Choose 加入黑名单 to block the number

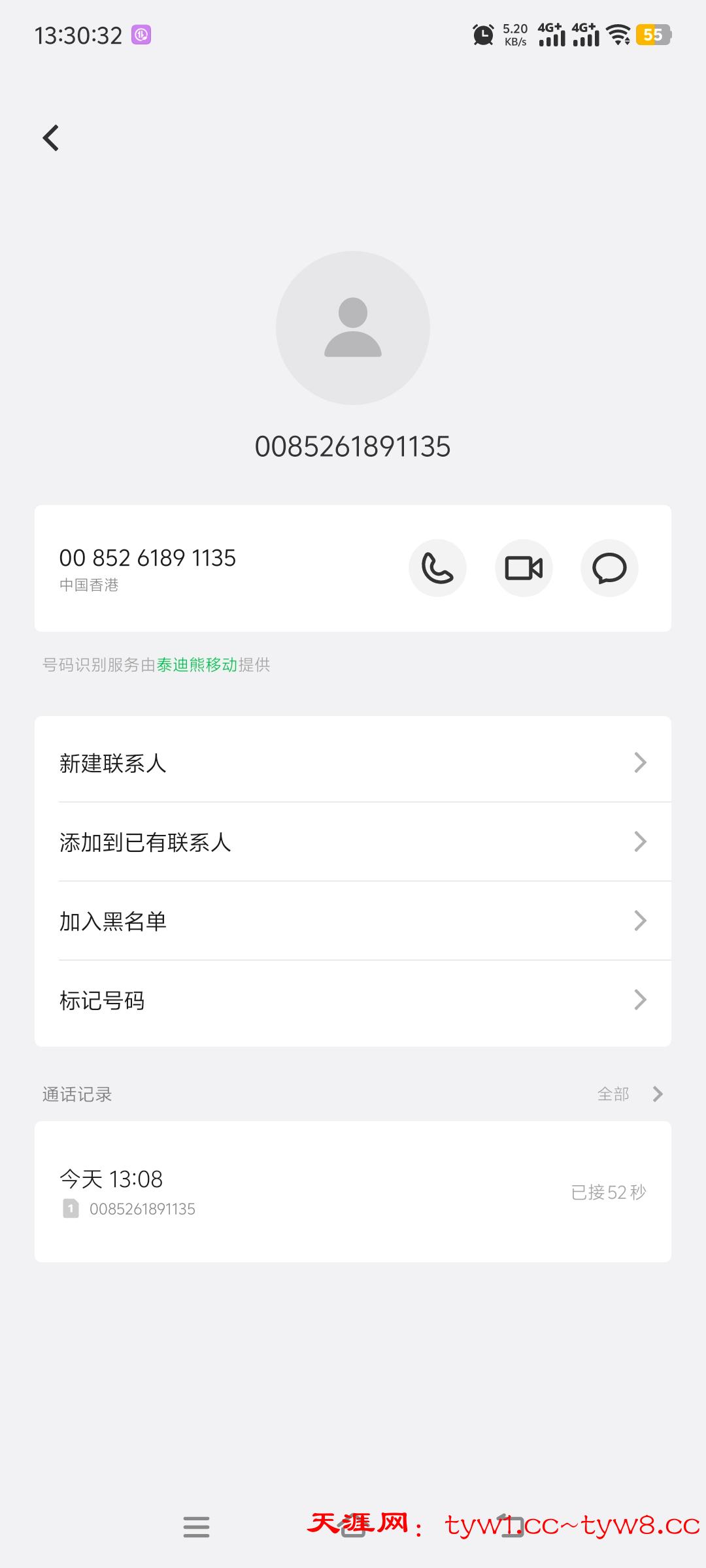pyautogui.click(x=353, y=921)
